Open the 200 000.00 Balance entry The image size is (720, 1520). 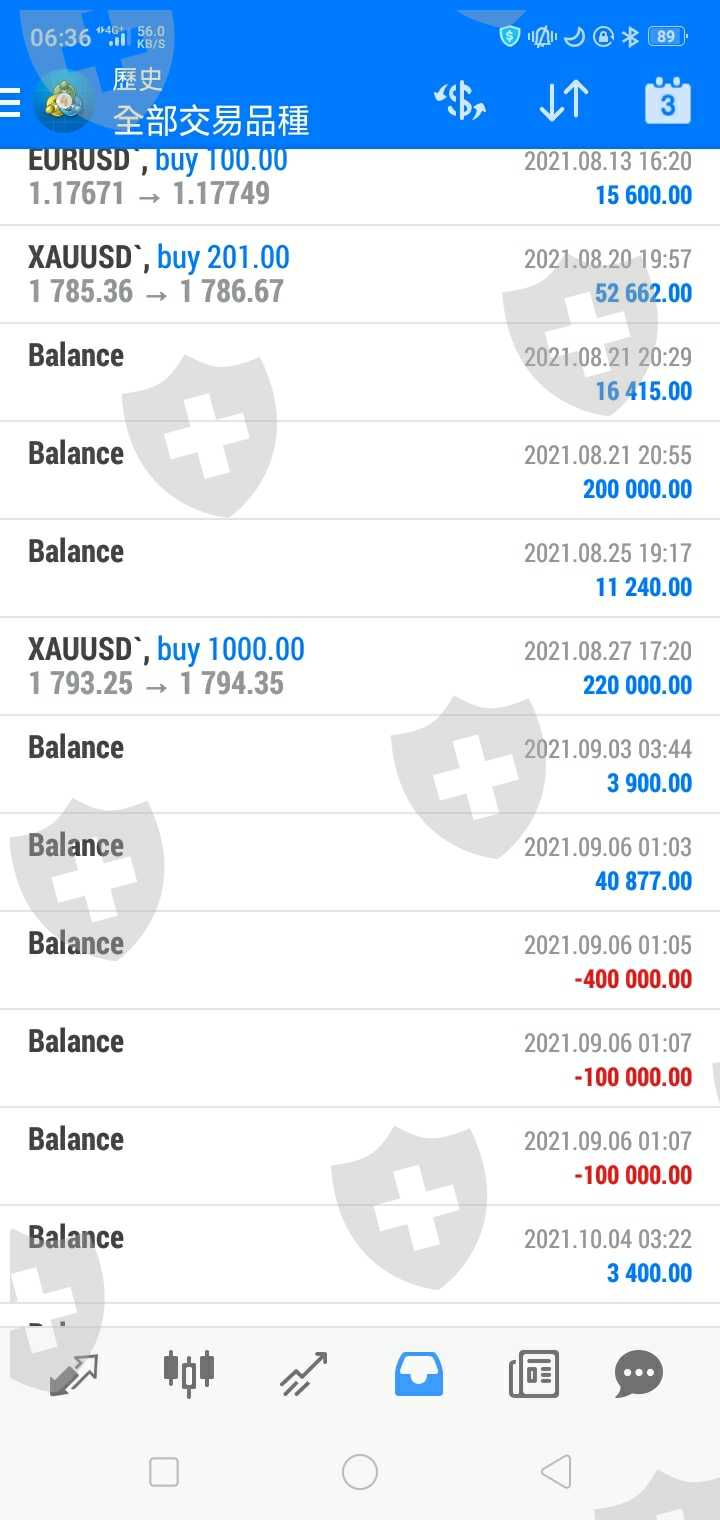click(x=360, y=470)
